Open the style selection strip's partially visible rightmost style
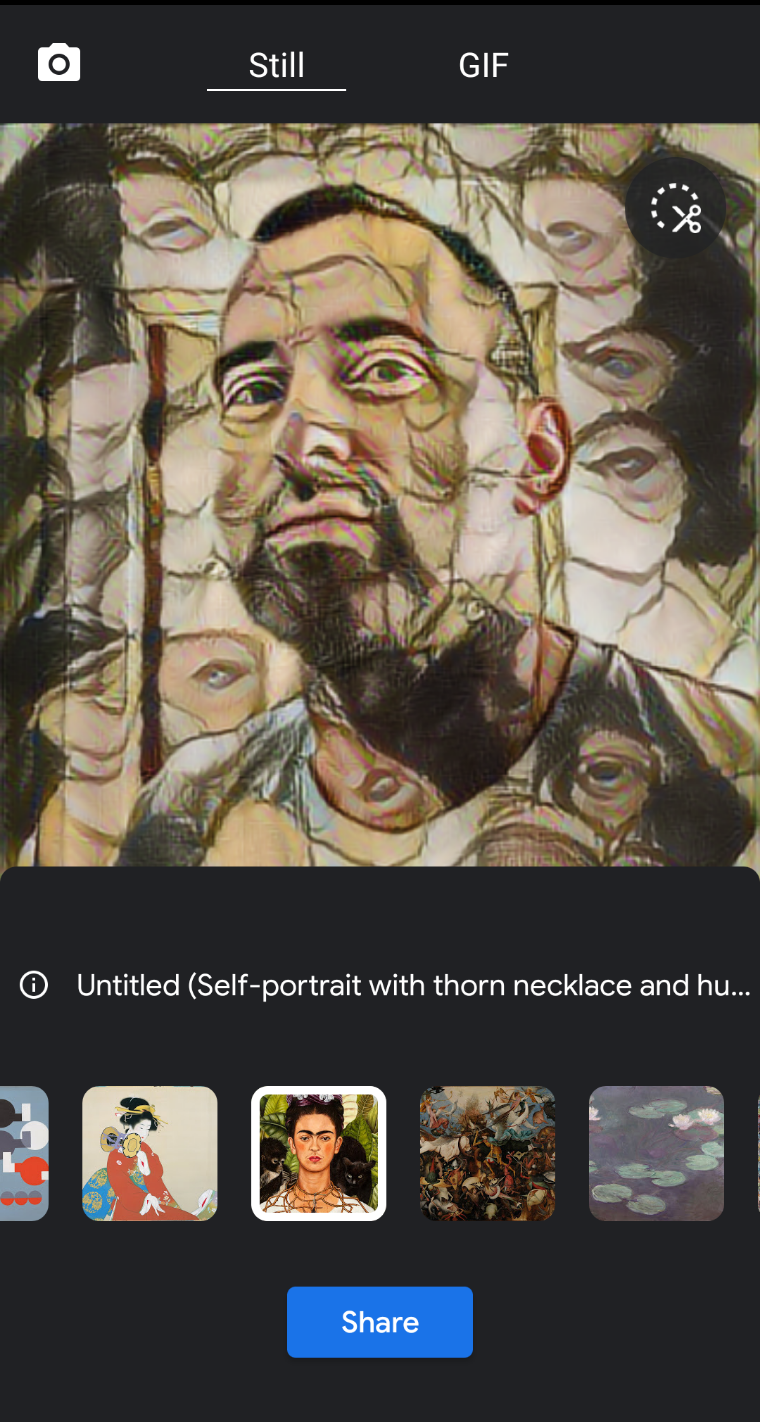The image size is (760, 1422). tap(755, 1153)
